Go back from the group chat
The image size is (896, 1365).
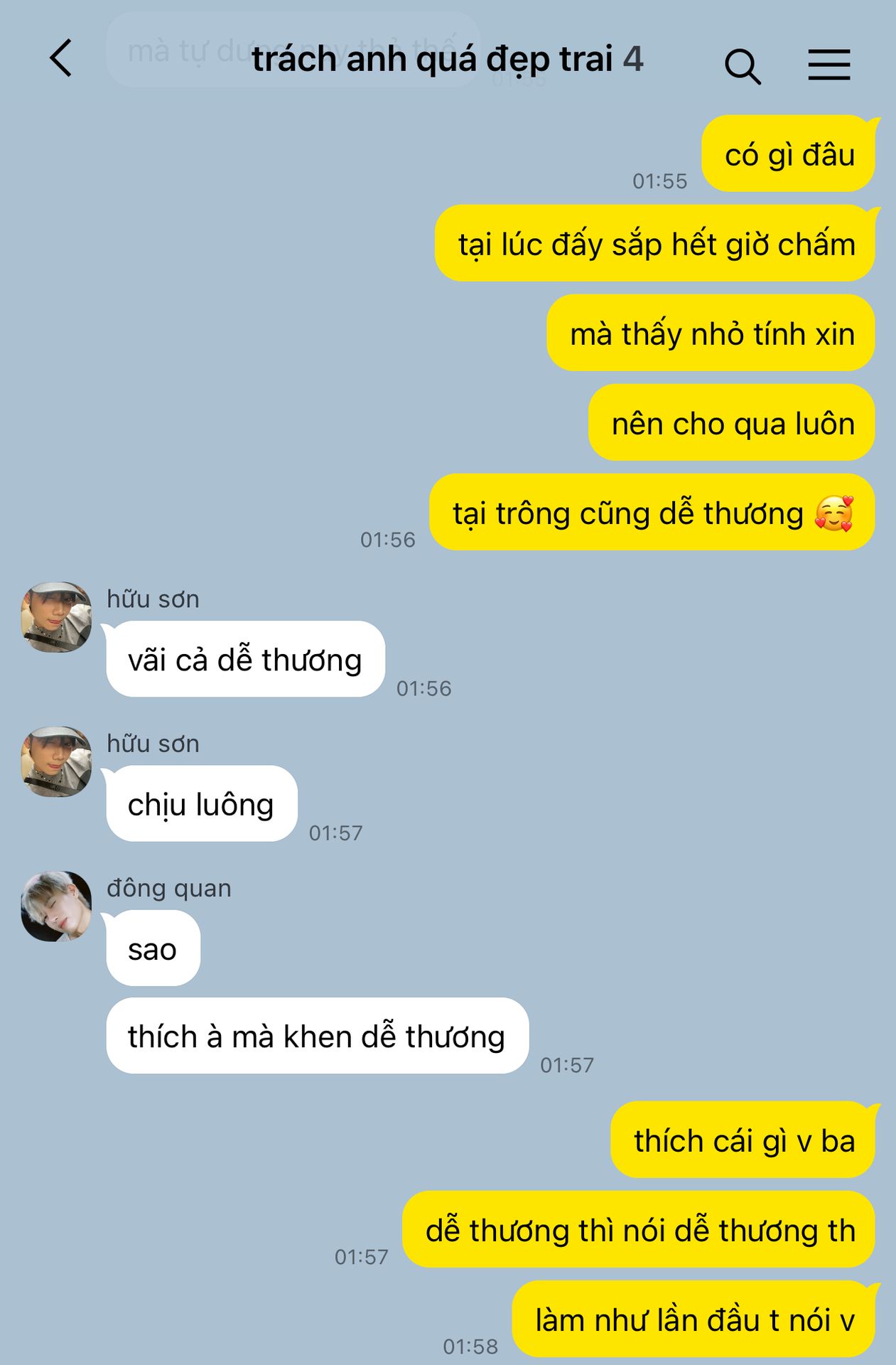point(61,58)
